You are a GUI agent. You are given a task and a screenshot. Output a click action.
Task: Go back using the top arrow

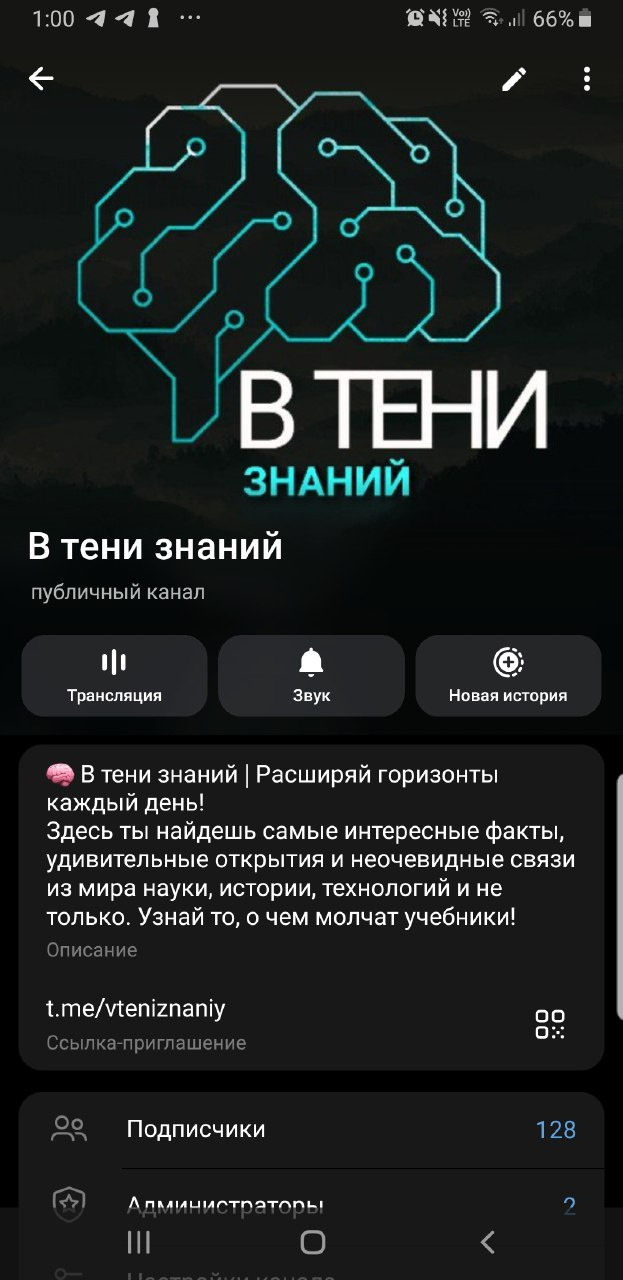(41, 79)
